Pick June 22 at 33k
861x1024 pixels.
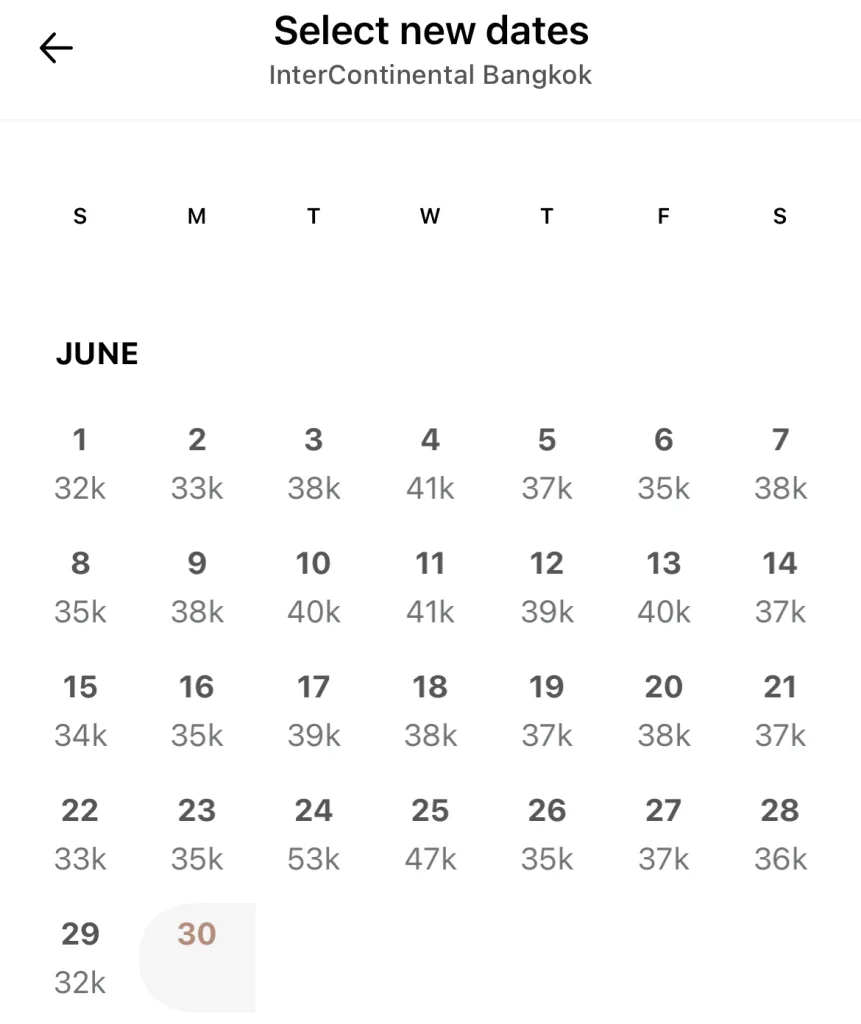click(x=80, y=834)
